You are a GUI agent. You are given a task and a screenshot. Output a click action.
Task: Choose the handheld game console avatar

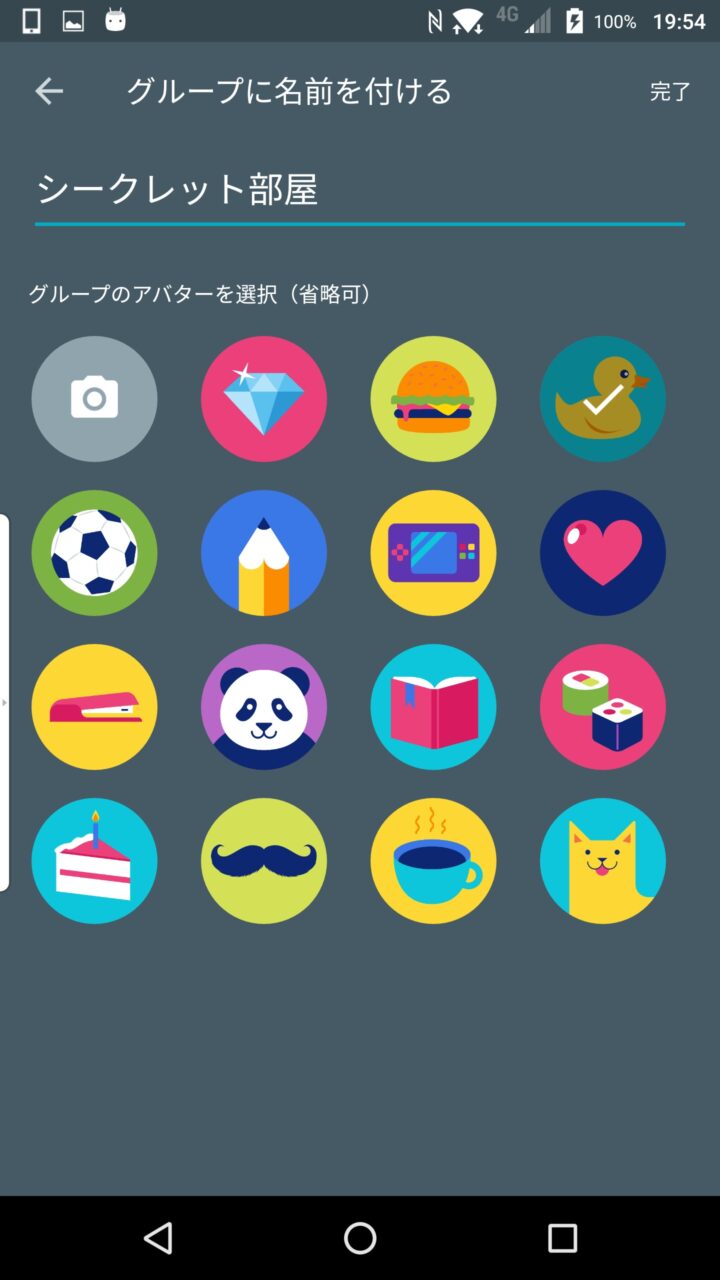coord(433,553)
